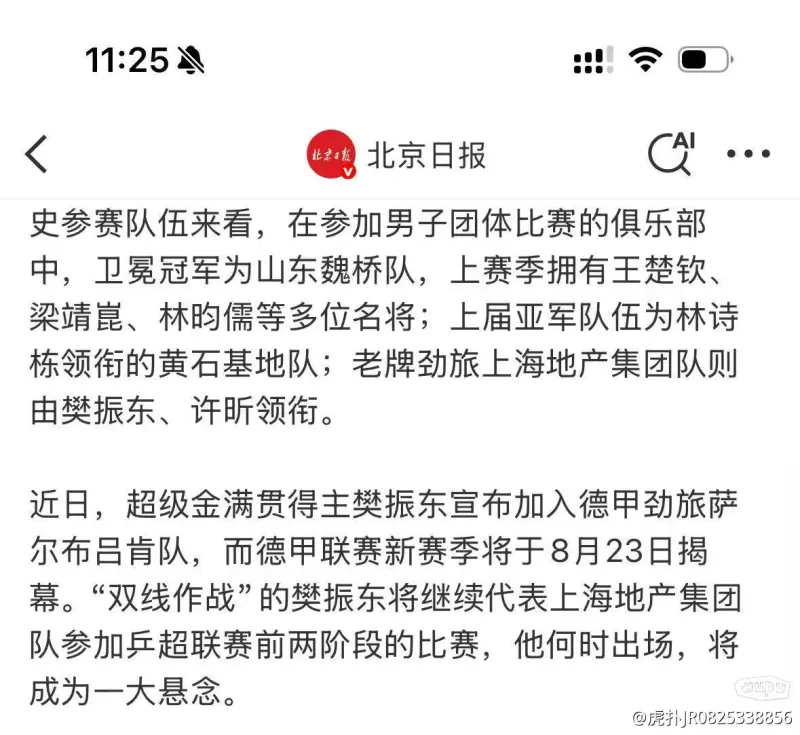
Task: Open the 北京日报 account profile
Action: [397, 155]
